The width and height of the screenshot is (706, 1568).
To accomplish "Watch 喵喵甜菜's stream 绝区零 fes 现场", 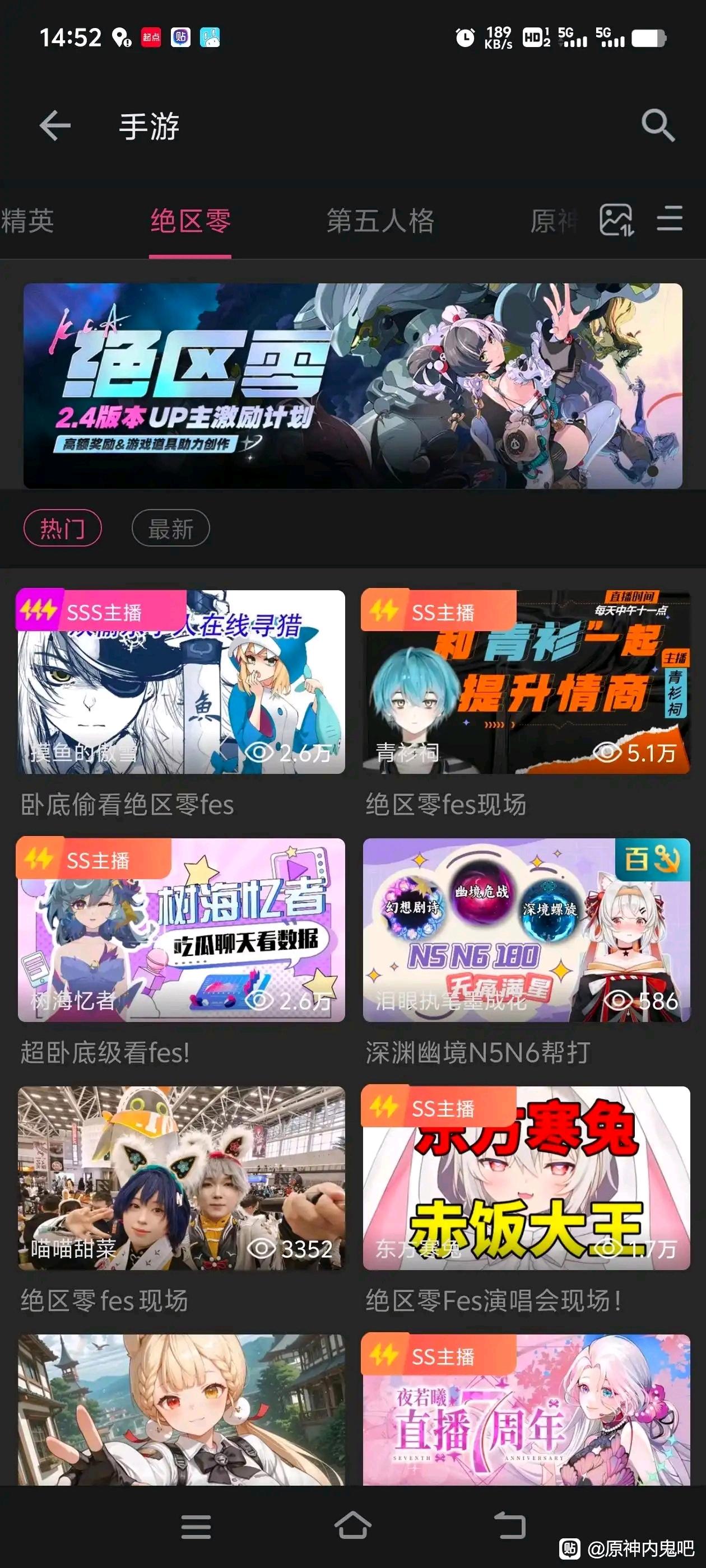I will 181,1178.
